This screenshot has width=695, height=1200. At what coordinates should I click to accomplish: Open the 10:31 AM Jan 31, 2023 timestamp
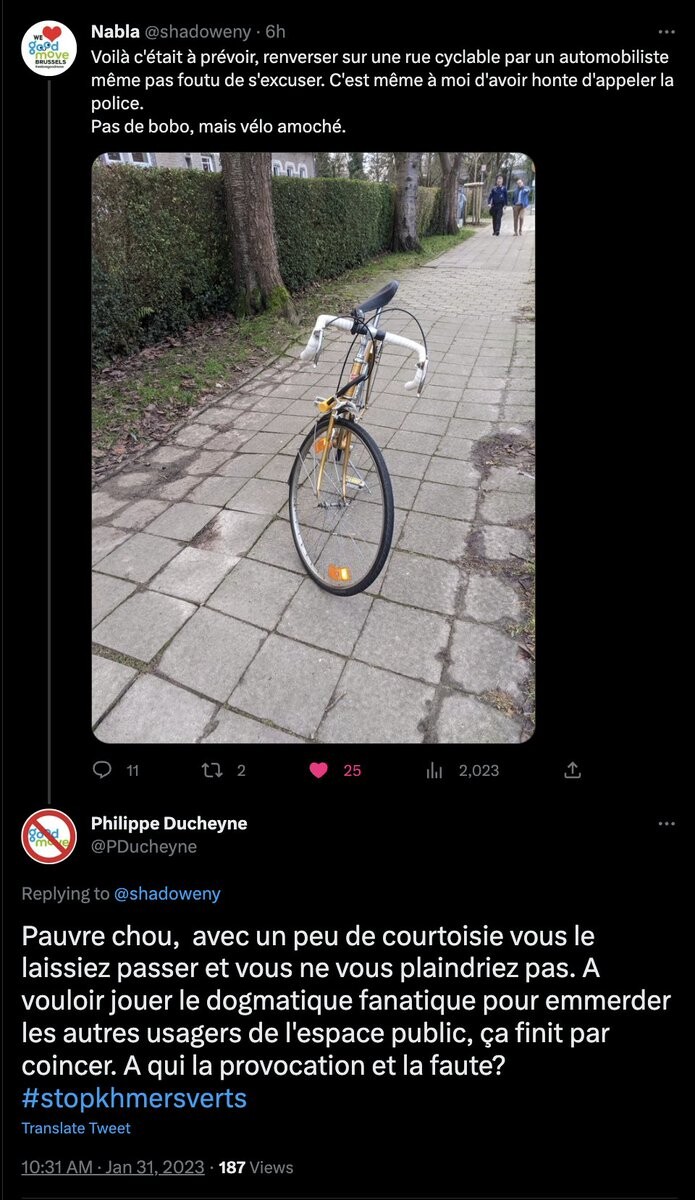(113, 1167)
